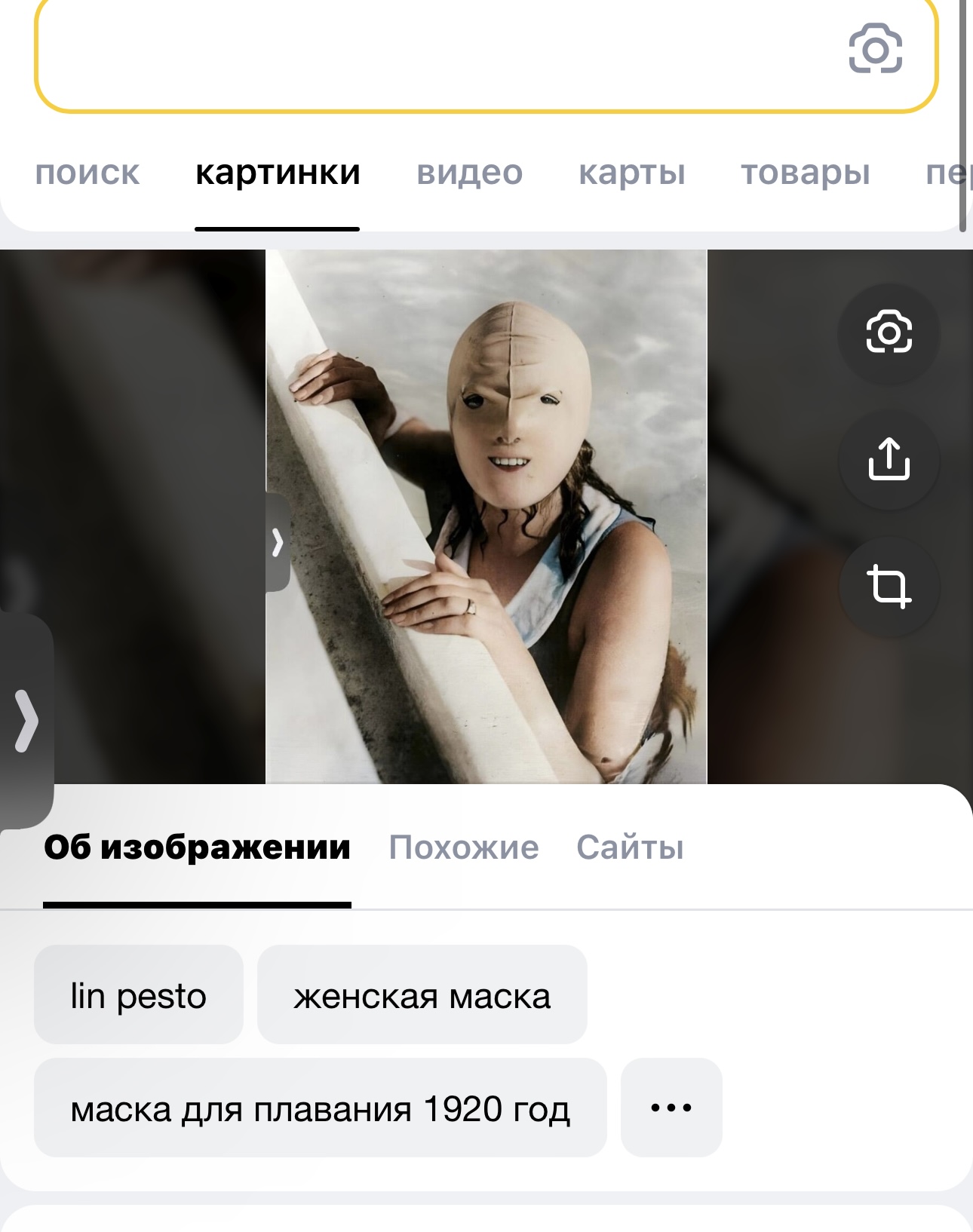This screenshot has height=1232, width=973.
Task: Crop a fragment of the image
Action: [889, 586]
